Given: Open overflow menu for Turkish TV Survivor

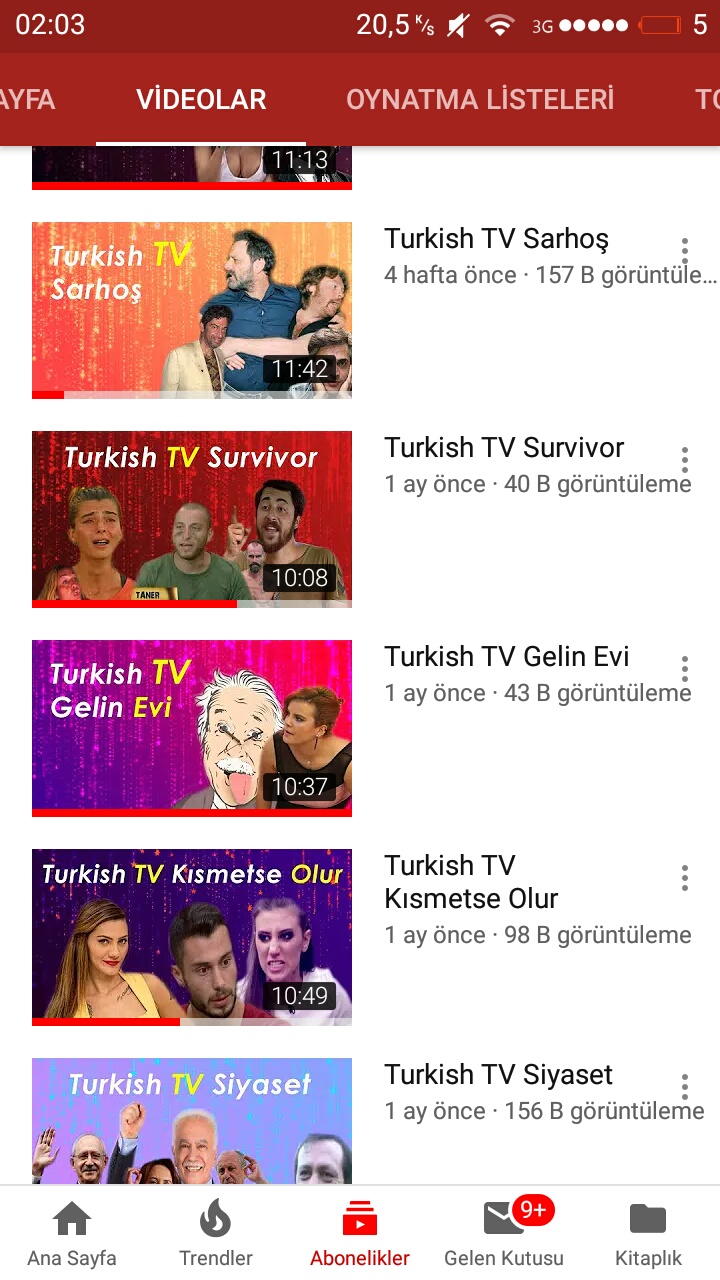Looking at the screenshot, I should coord(685,460).
